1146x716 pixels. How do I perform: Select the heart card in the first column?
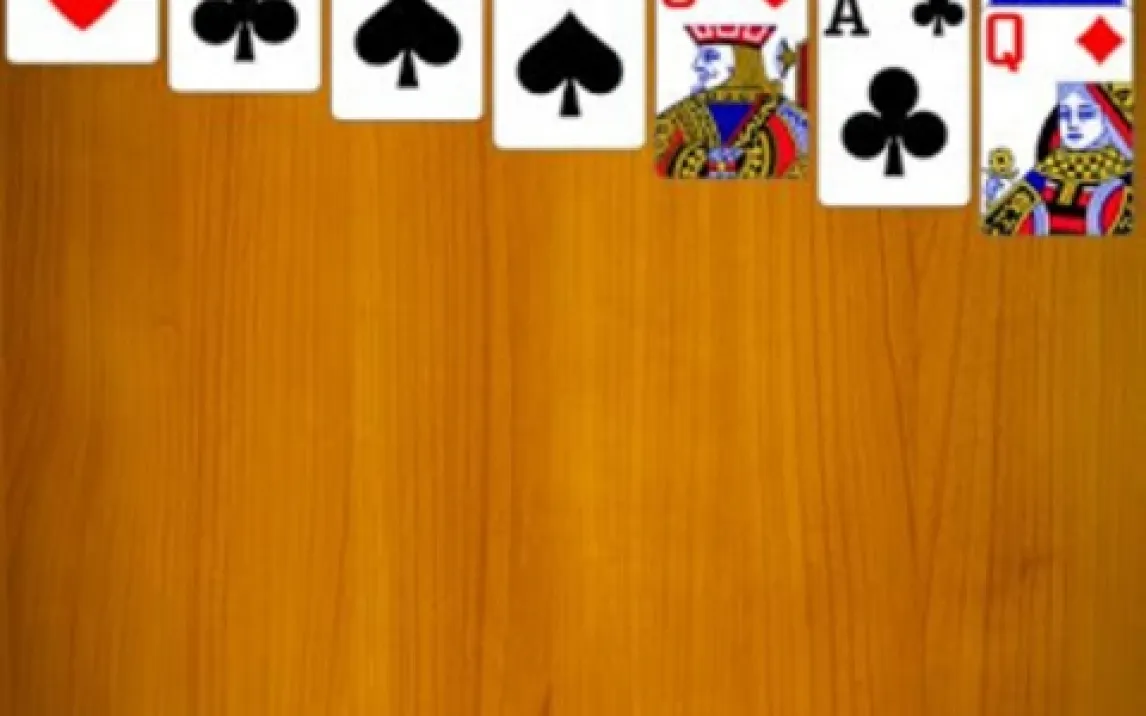tap(82, 28)
